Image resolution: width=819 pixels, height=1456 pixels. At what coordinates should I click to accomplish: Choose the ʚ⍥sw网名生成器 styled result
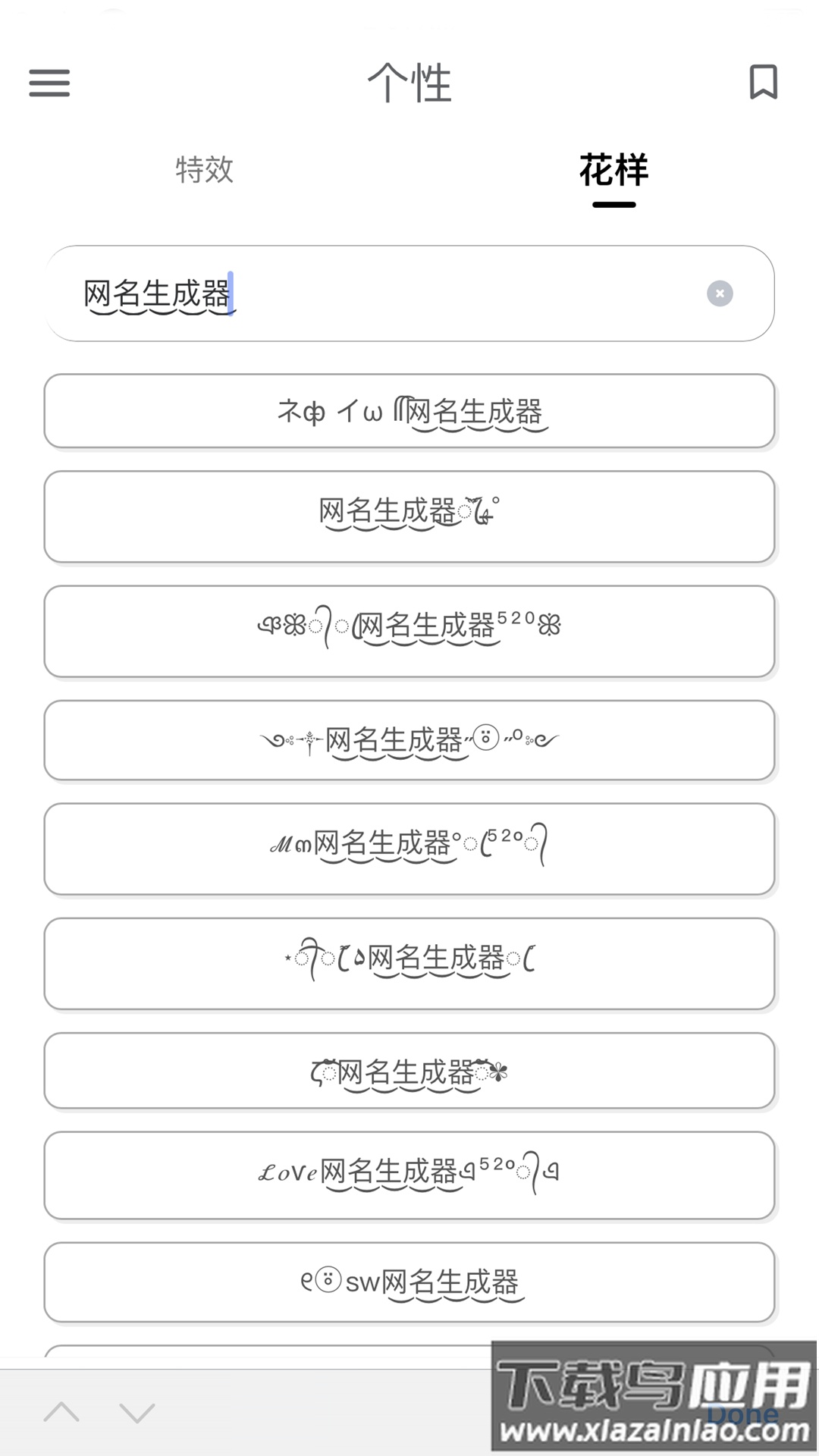click(409, 1282)
